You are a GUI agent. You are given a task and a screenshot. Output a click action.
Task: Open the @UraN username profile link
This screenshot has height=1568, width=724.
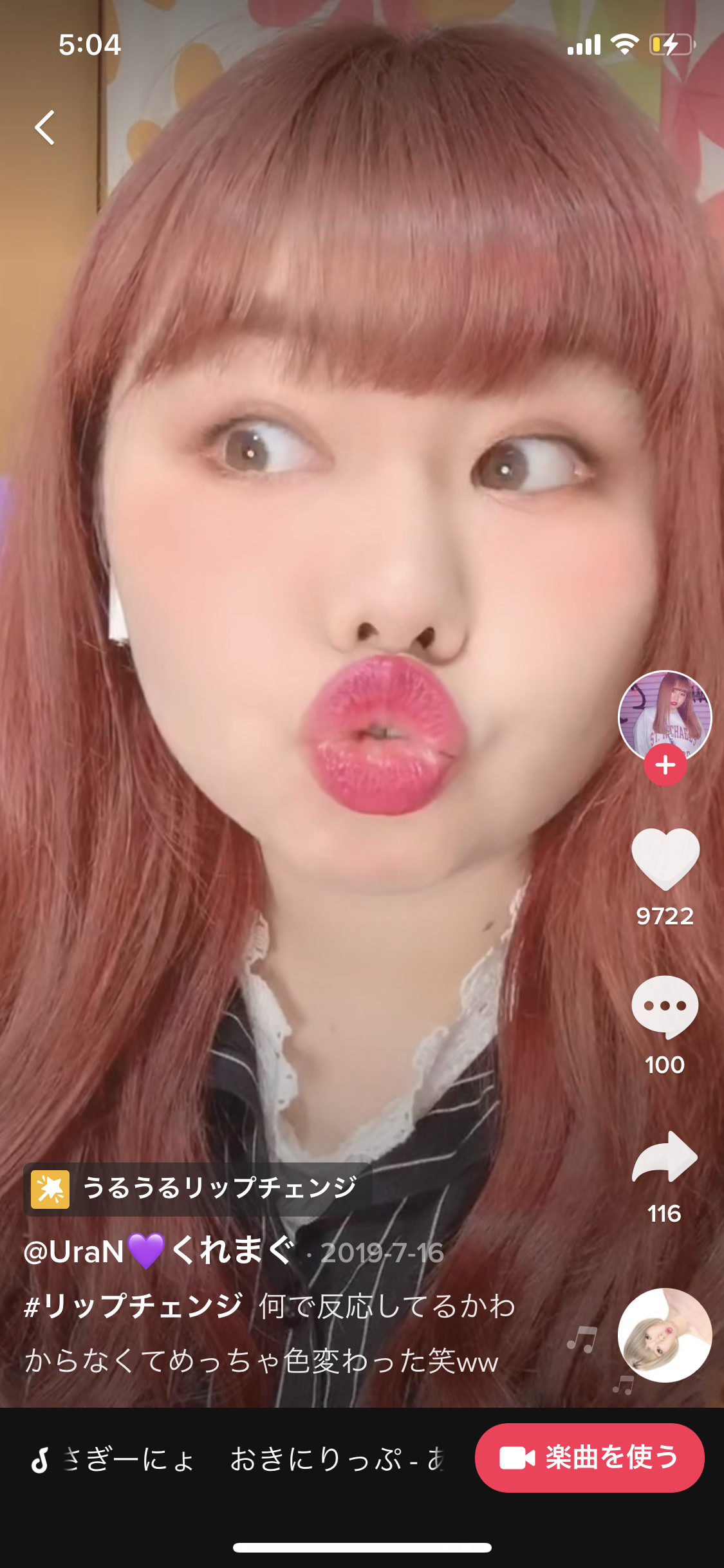(x=158, y=1252)
